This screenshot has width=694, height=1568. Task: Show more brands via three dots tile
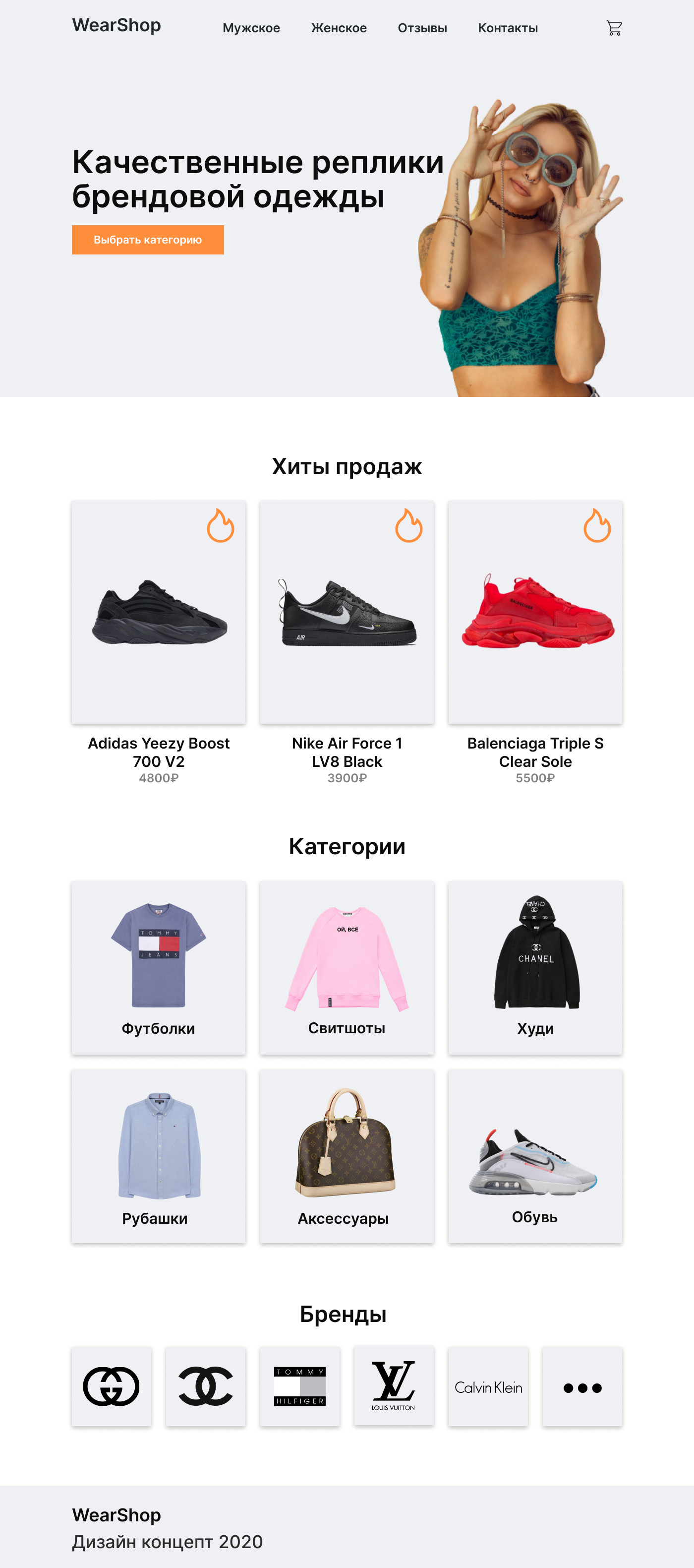pyautogui.click(x=582, y=1386)
